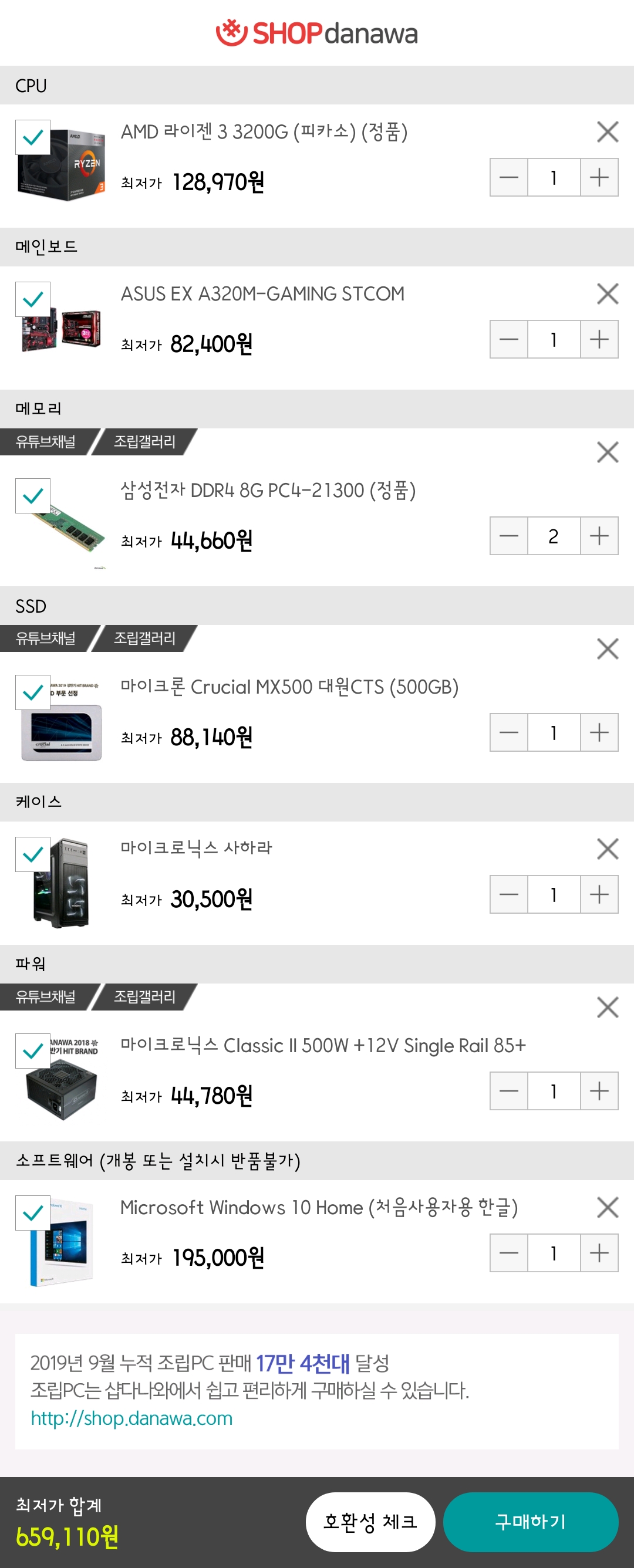
Task: Reduce the Windows 10 Home quantity
Action: 508,1253
